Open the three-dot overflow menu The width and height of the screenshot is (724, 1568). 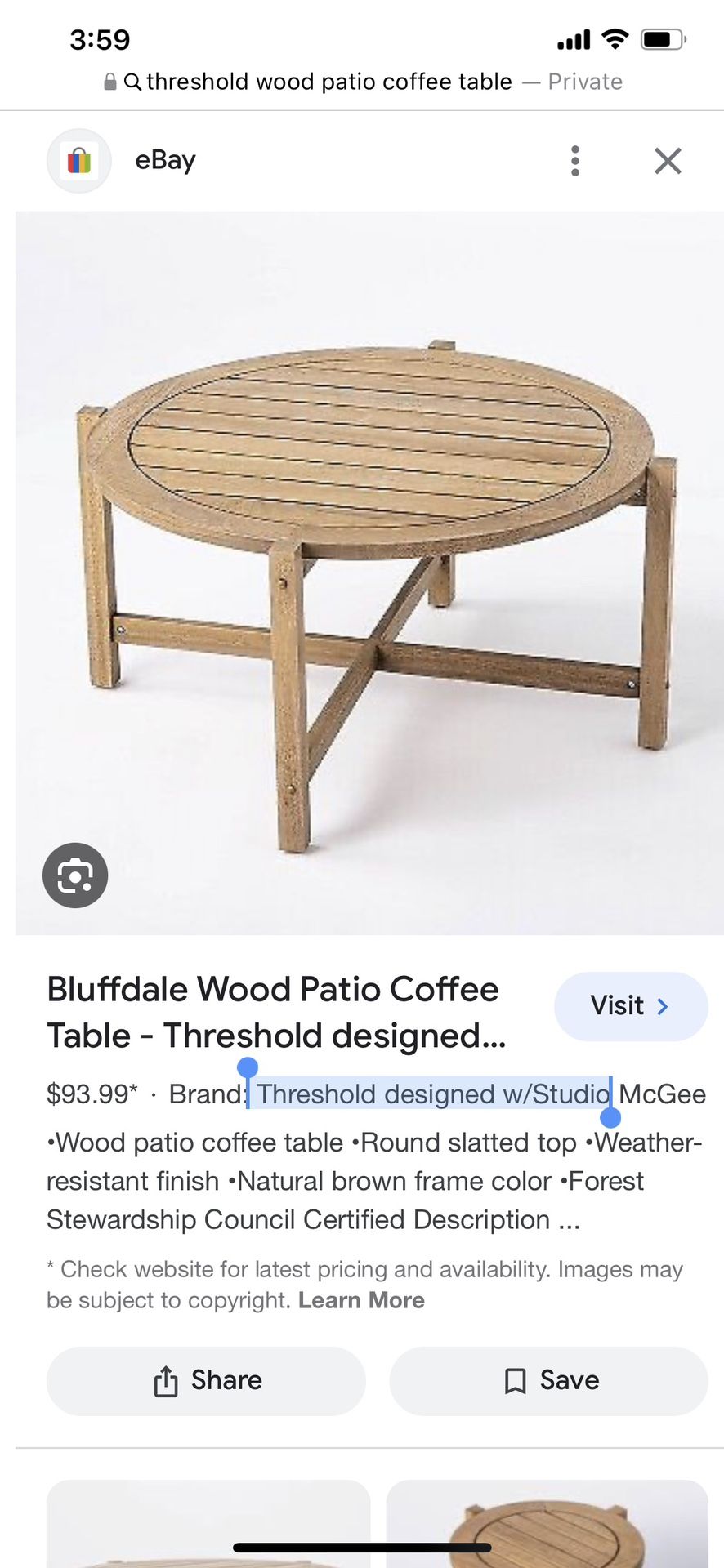tap(575, 161)
